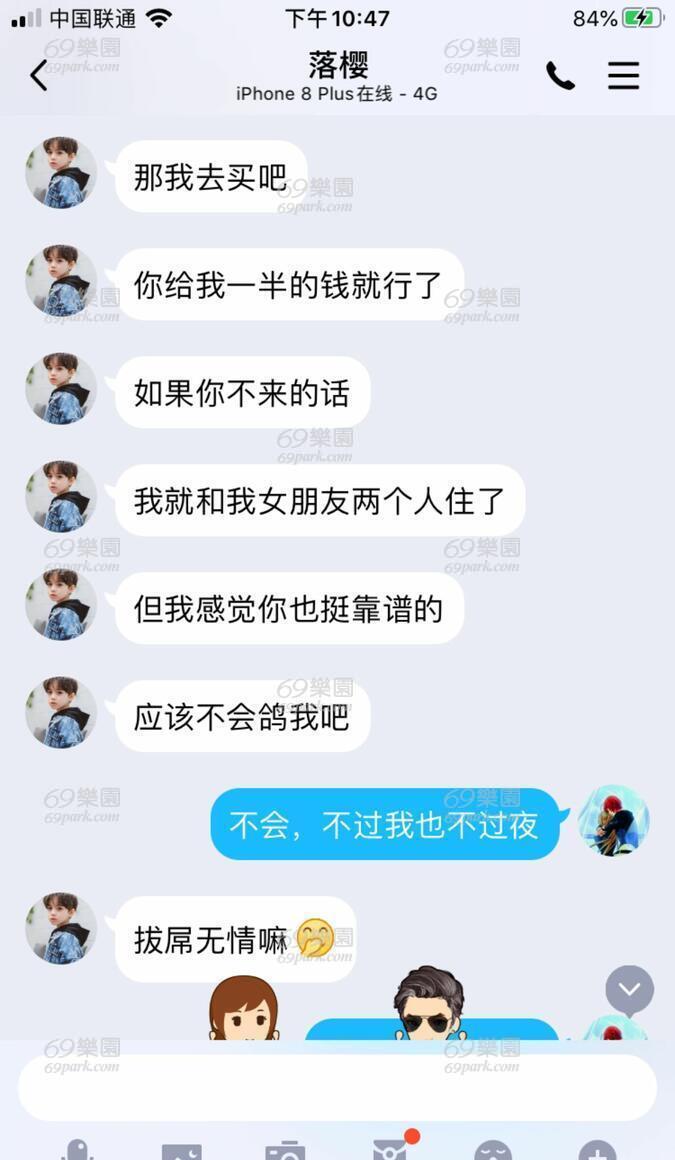The height and width of the screenshot is (1160, 675).
Task: Open the camera to take a photo
Action: 285,1150
